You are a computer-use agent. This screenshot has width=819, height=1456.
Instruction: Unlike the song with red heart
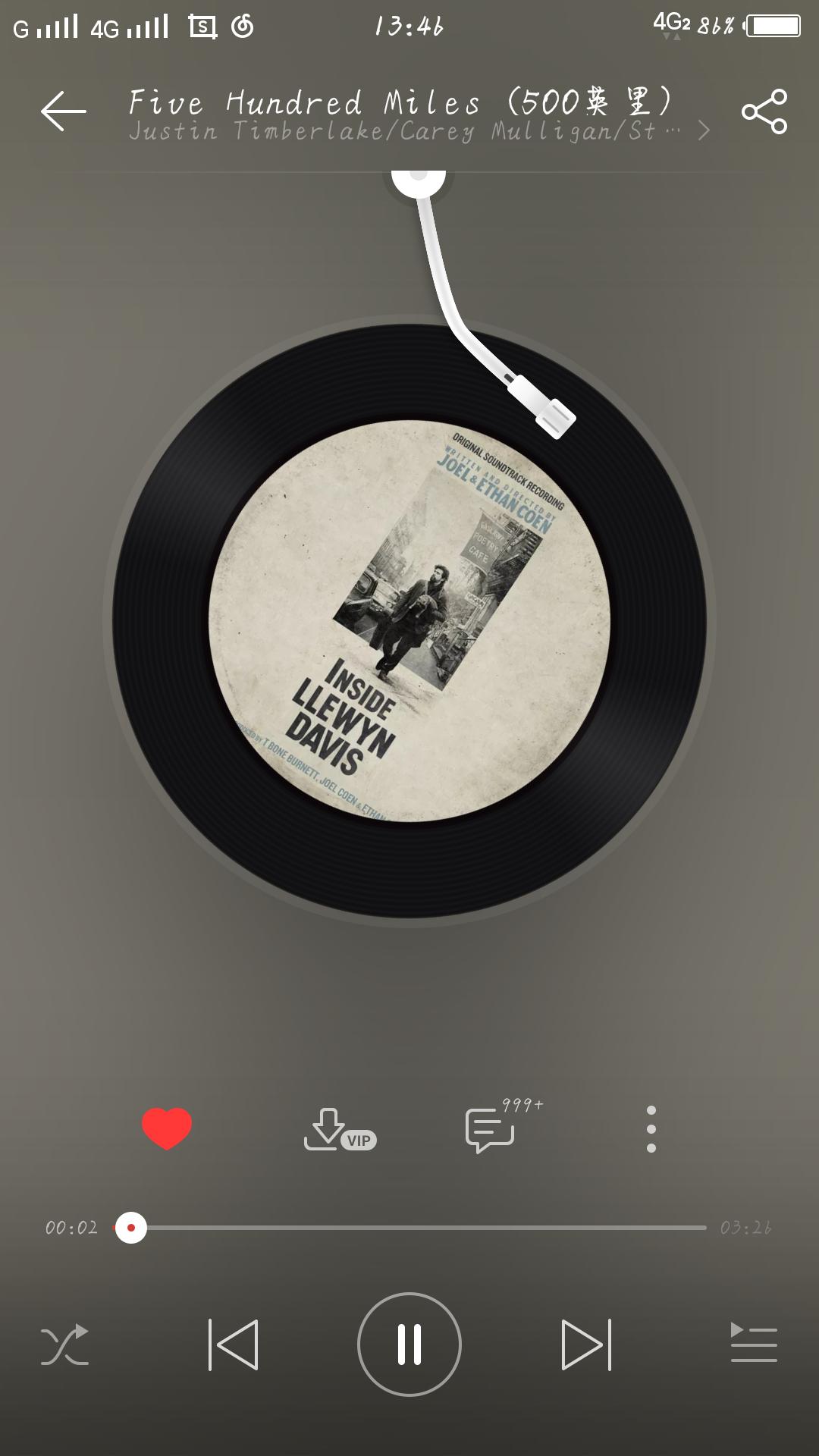coord(167,1128)
